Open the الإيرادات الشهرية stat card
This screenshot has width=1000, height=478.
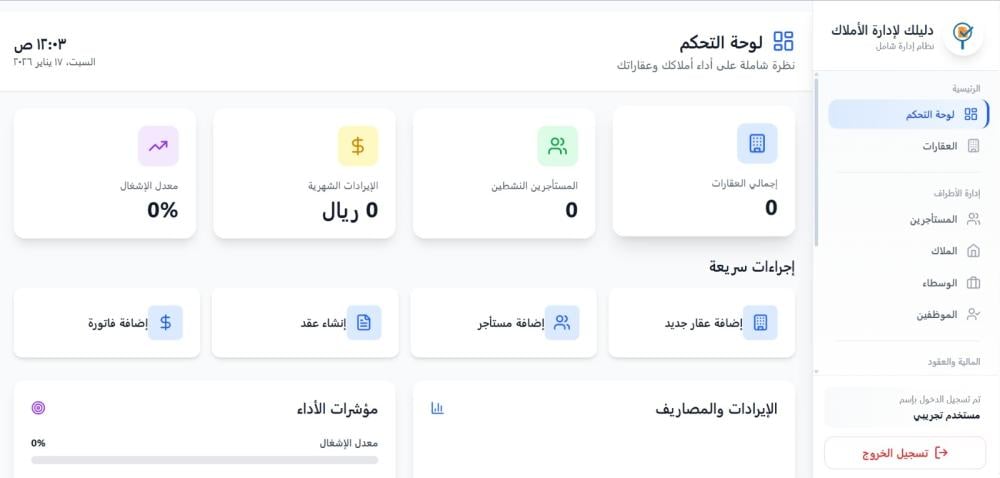[x=304, y=173]
